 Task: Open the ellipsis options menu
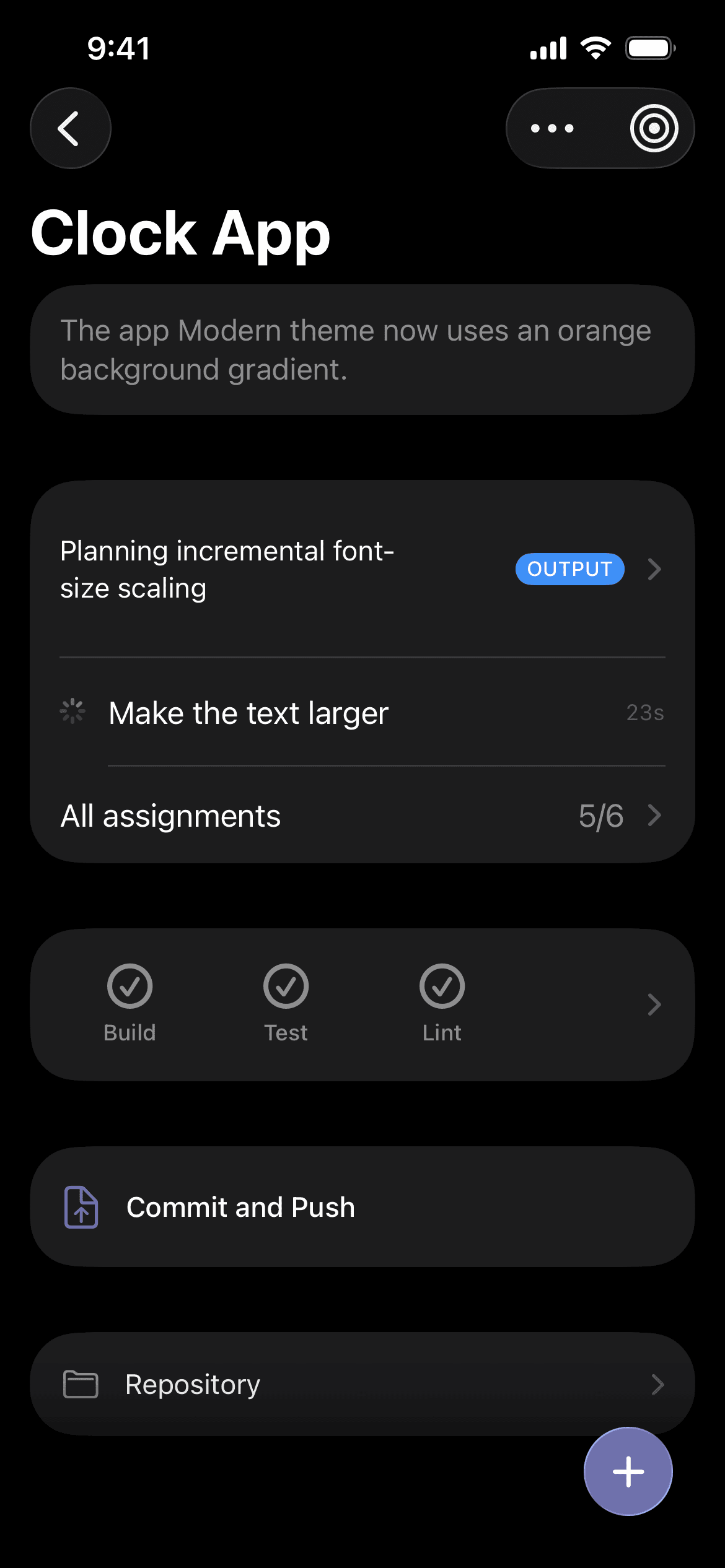click(550, 128)
